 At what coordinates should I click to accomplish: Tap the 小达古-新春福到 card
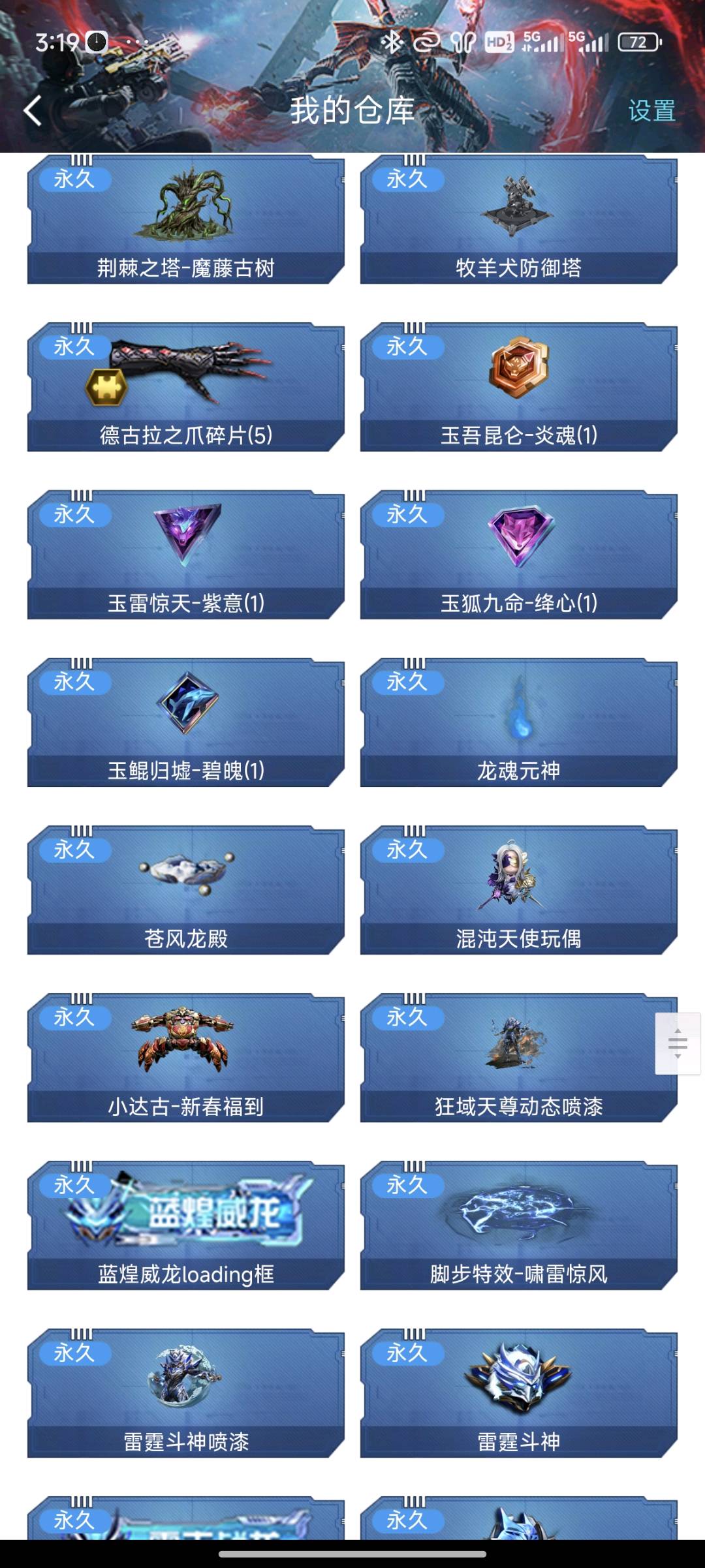click(x=186, y=1058)
